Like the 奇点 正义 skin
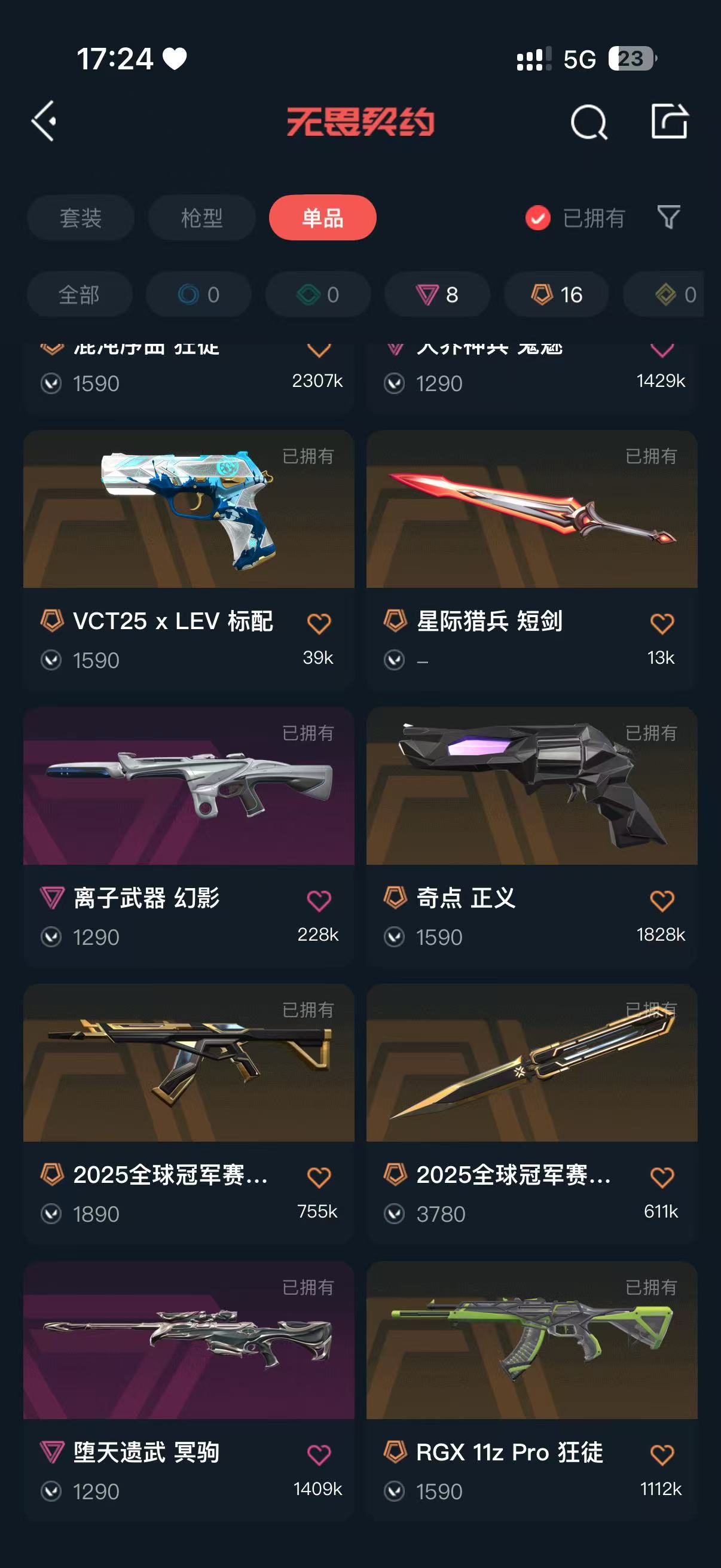This screenshot has height=1568, width=721. [x=661, y=900]
